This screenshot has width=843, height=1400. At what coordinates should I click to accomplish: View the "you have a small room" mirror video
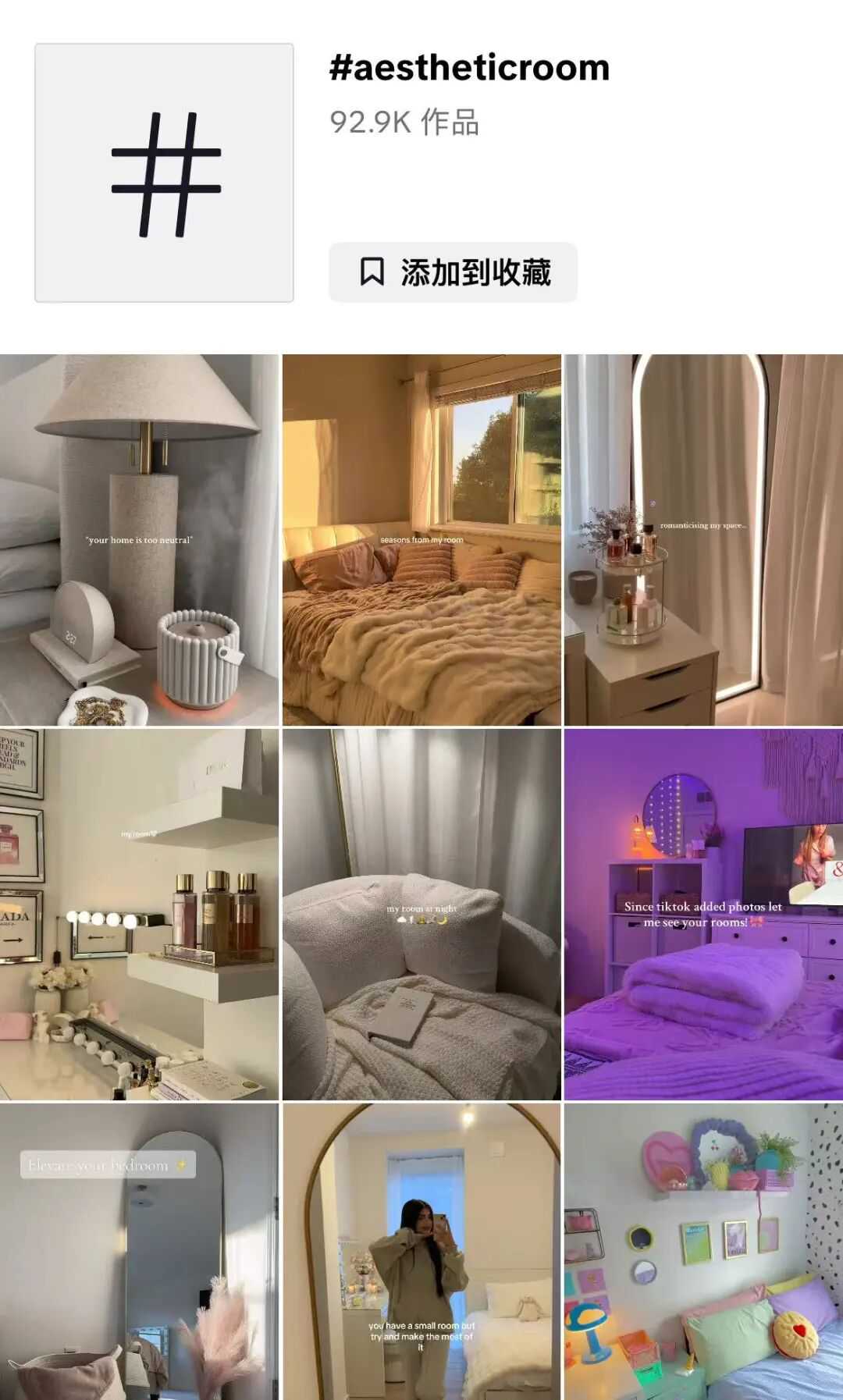421,1252
